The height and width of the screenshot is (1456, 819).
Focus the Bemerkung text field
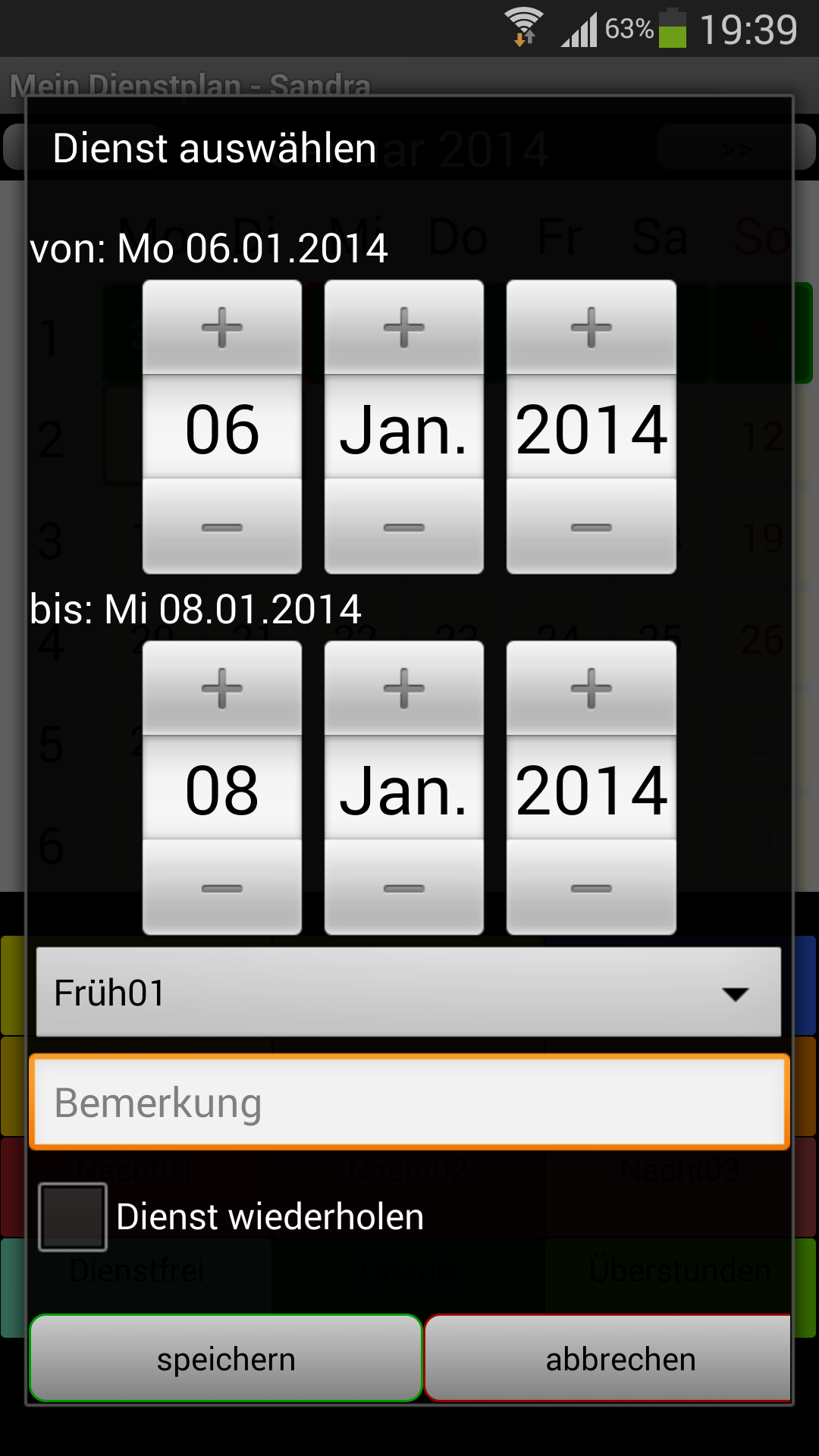(409, 1103)
